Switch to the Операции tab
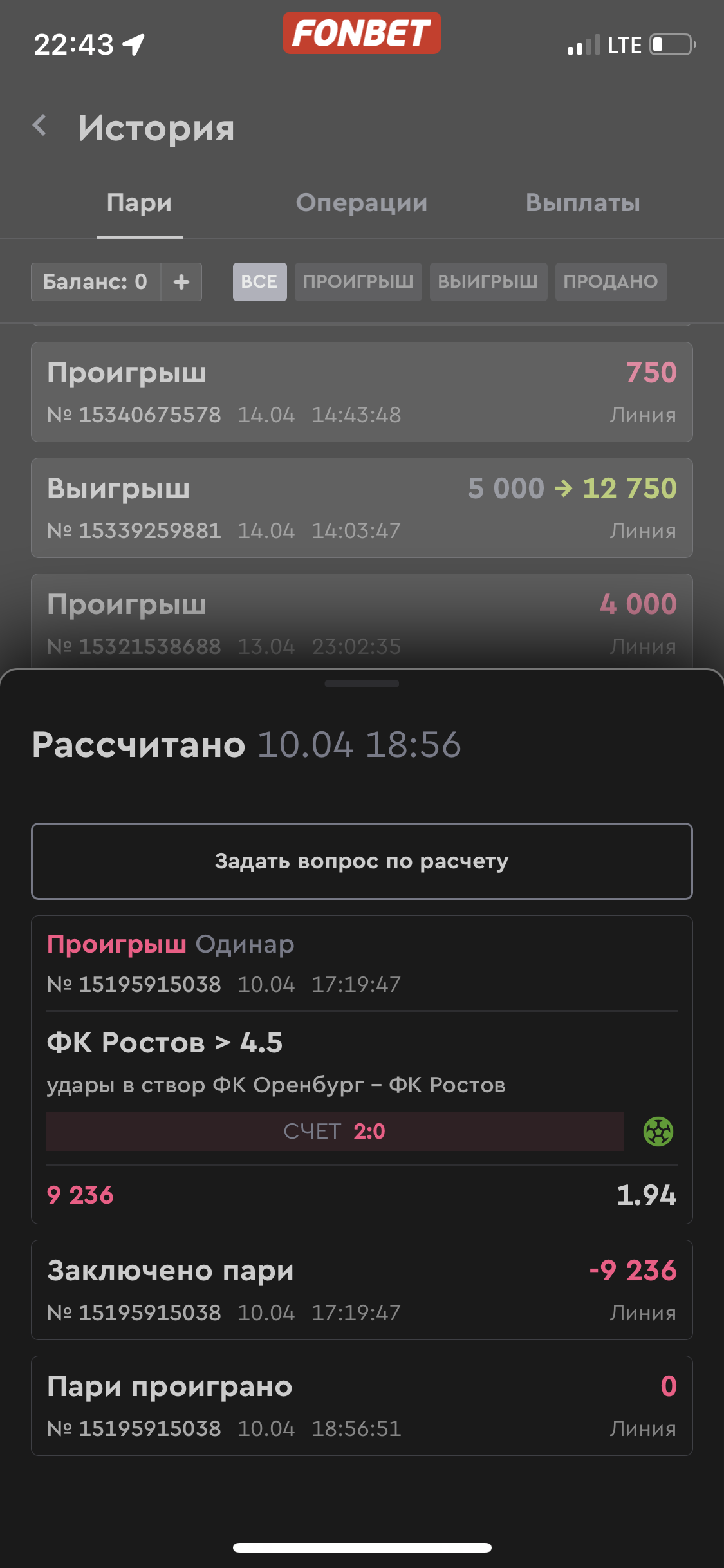The height and width of the screenshot is (1568, 724). pos(361,203)
